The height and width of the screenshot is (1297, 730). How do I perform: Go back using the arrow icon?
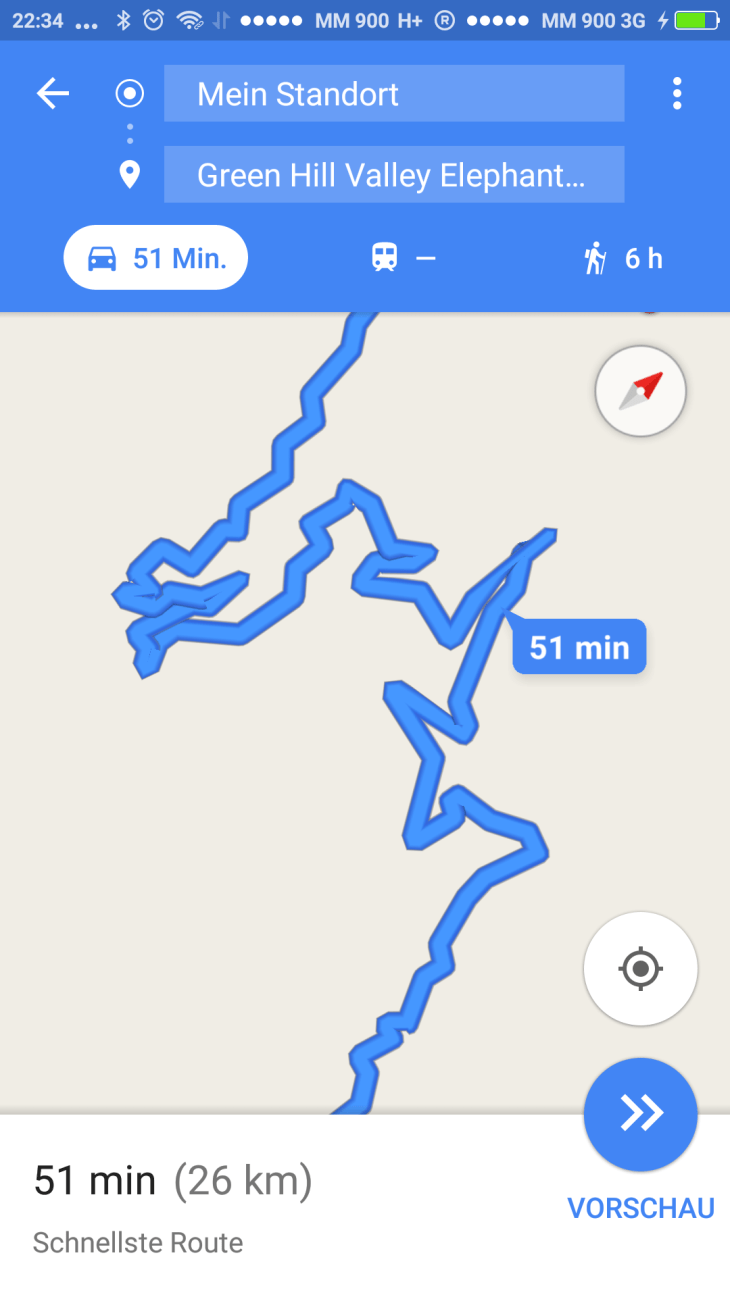[x=53, y=94]
